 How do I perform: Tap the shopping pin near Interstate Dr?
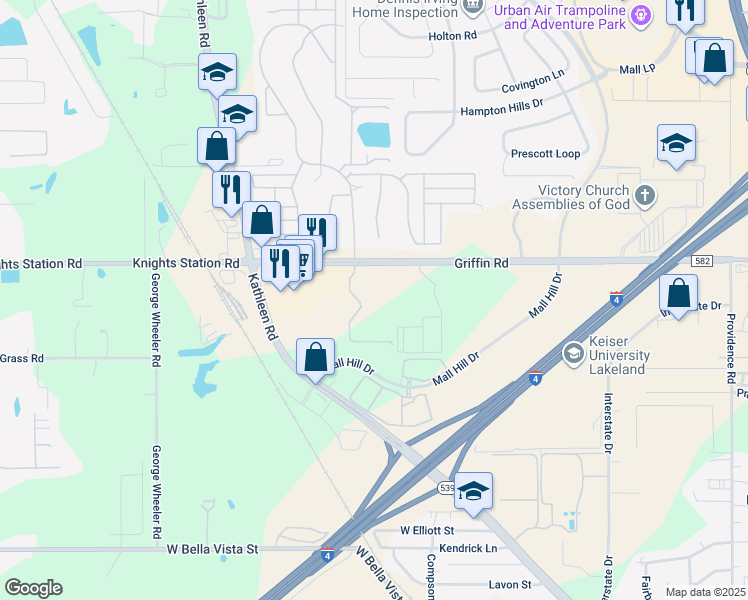(678, 294)
